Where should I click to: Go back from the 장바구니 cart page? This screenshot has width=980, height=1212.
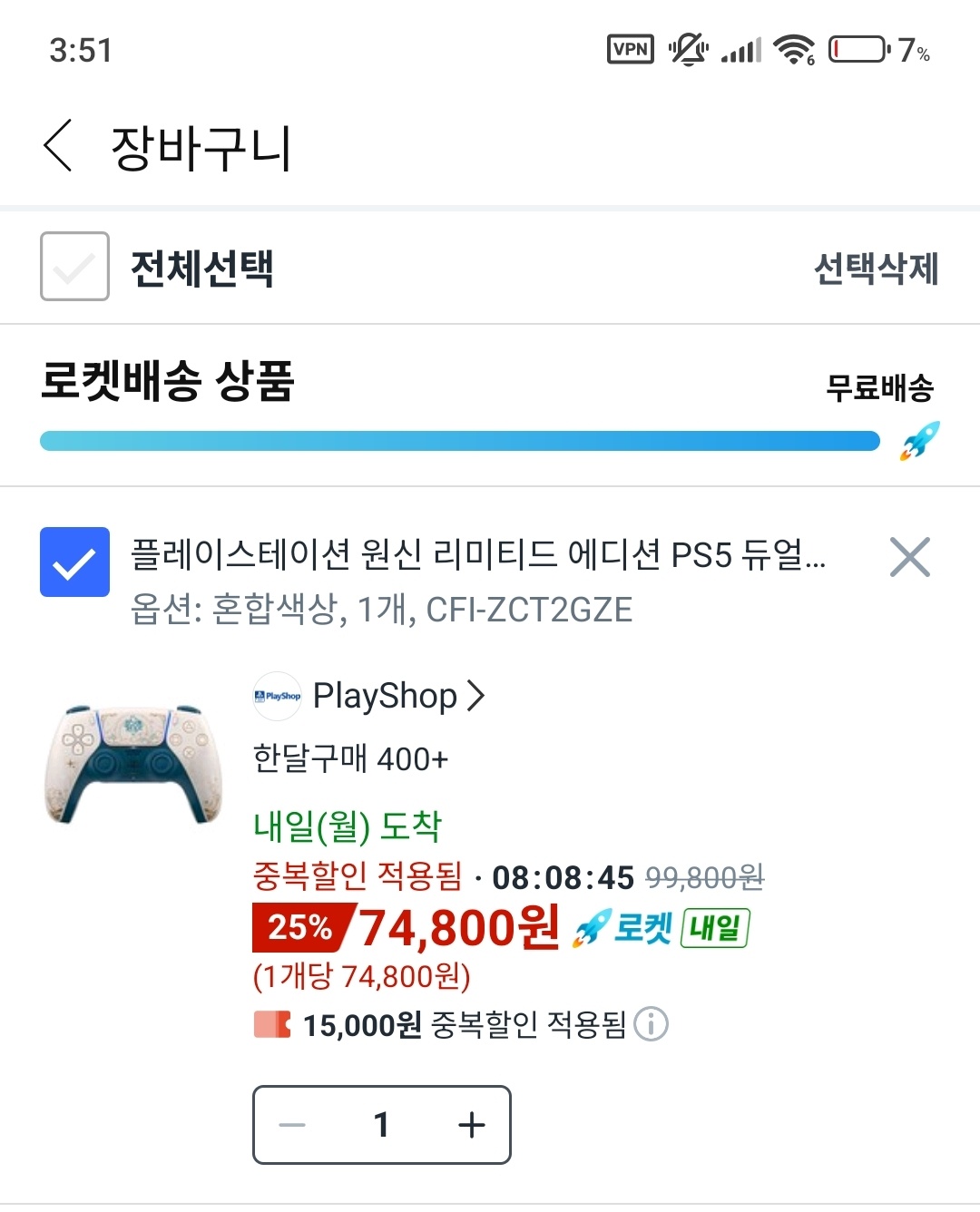[x=58, y=147]
